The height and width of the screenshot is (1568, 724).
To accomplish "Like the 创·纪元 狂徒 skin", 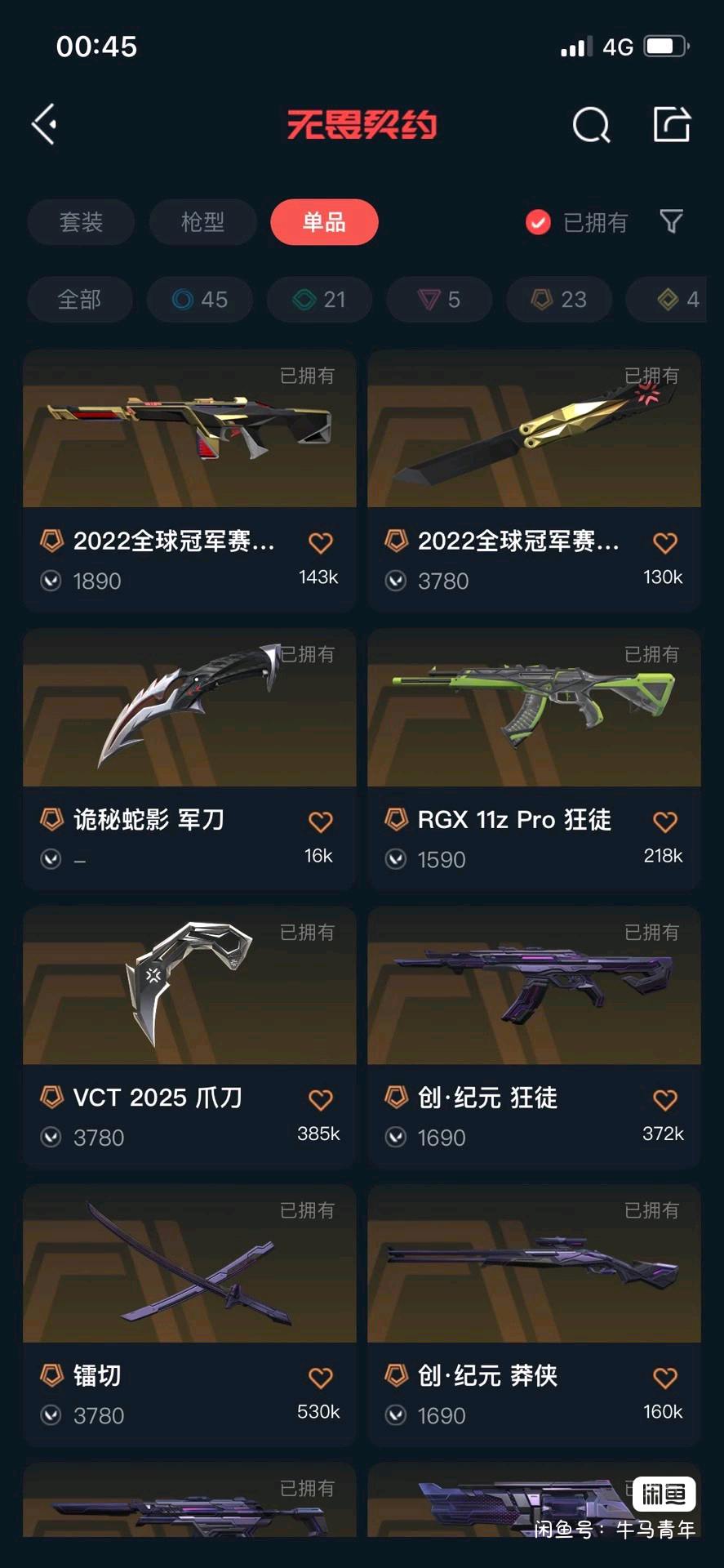I will [665, 1100].
